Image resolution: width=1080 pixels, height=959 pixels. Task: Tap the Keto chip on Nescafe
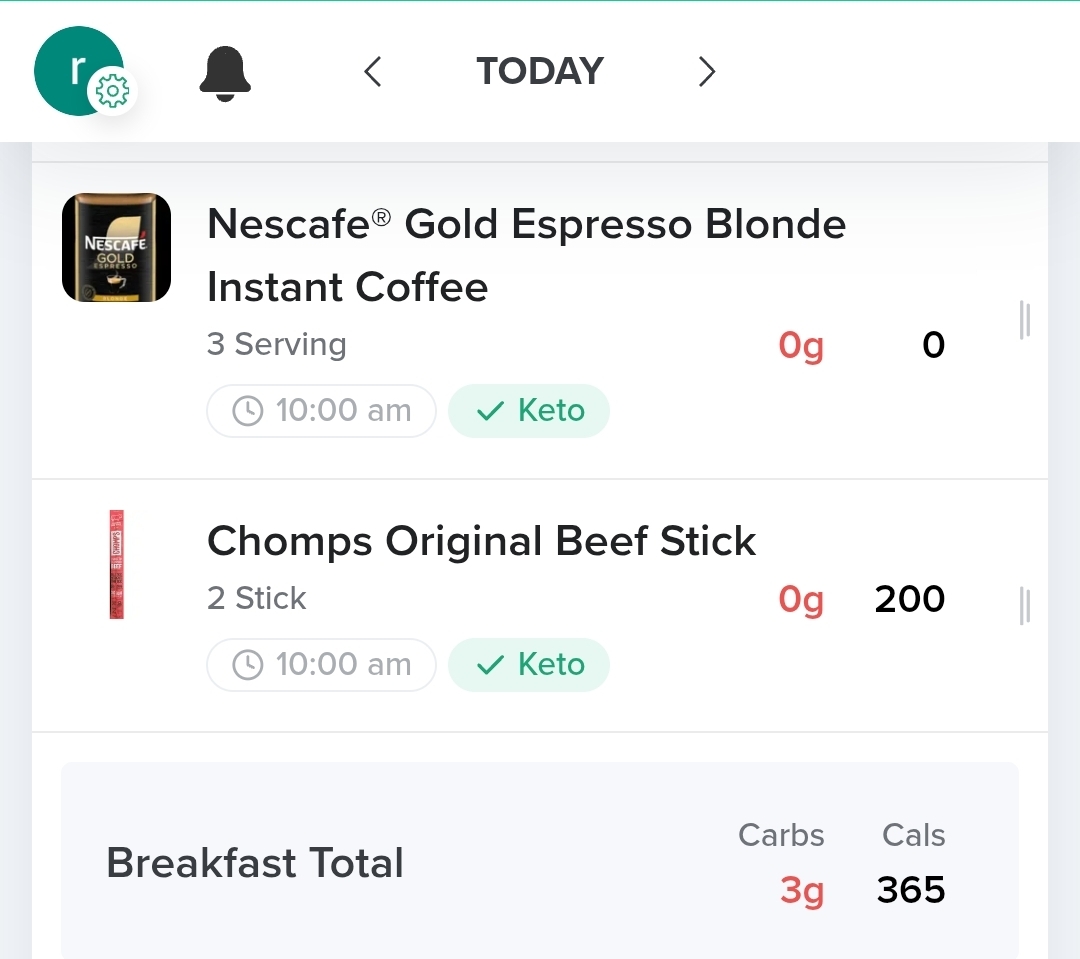click(x=529, y=411)
